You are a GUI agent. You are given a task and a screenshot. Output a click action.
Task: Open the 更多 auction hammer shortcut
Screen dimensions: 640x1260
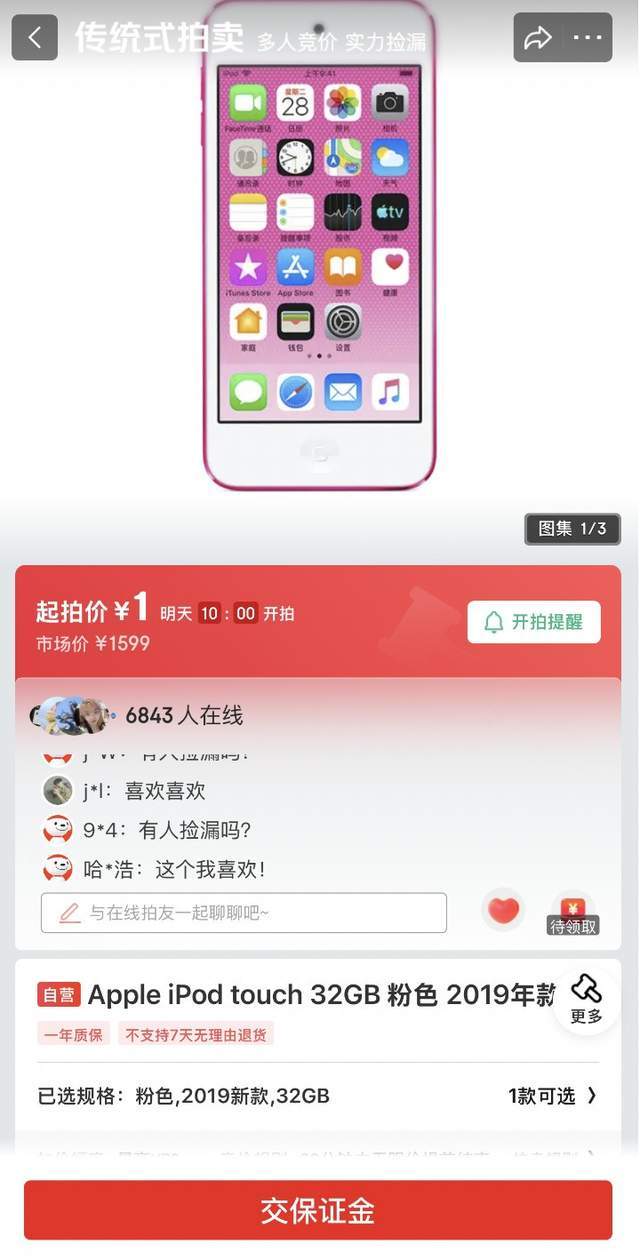(586, 998)
